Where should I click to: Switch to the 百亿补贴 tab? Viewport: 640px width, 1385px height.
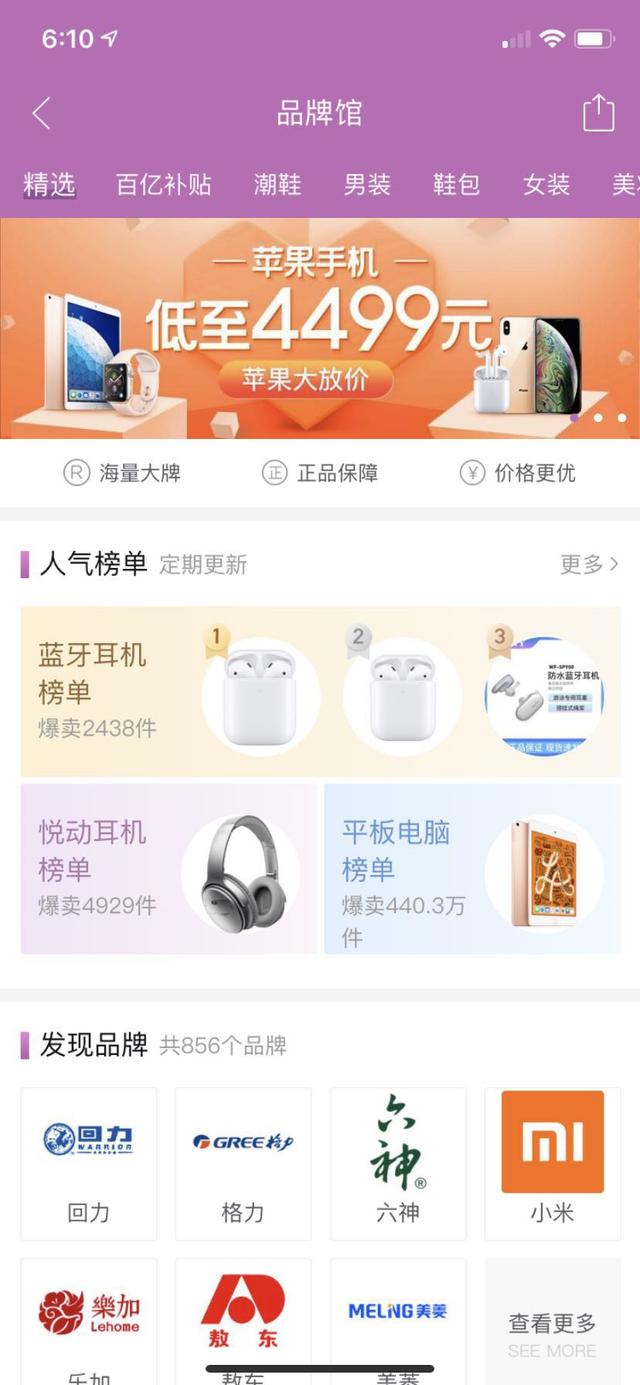pyautogui.click(x=164, y=185)
